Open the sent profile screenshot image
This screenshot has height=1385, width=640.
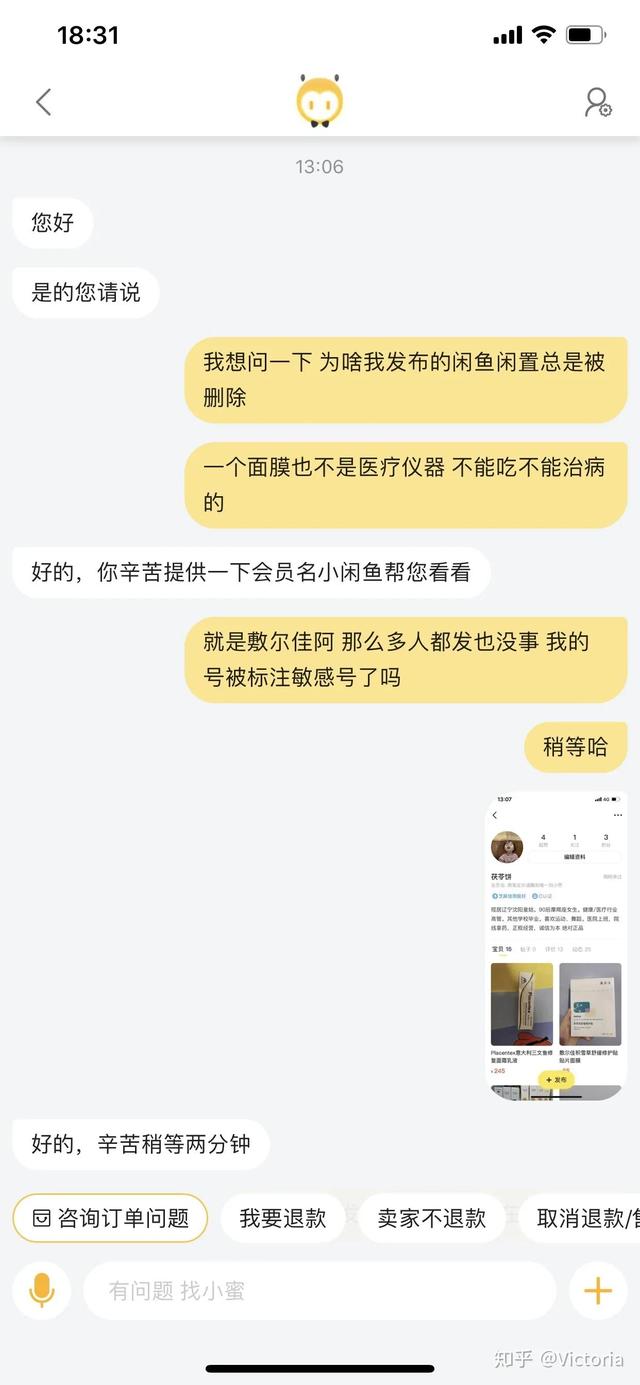[x=557, y=946]
